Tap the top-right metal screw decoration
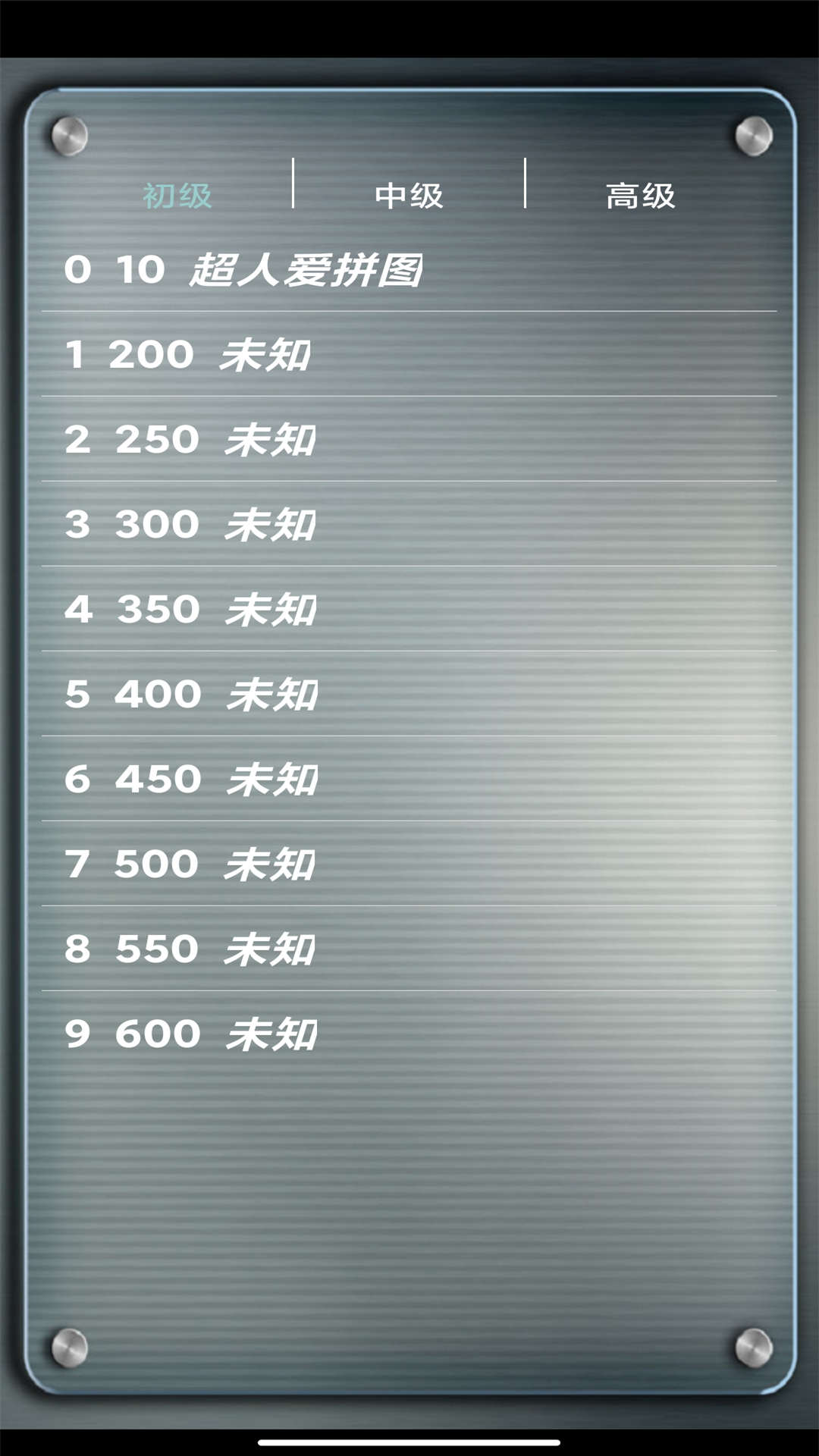The width and height of the screenshot is (819, 1456). tap(752, 136)
